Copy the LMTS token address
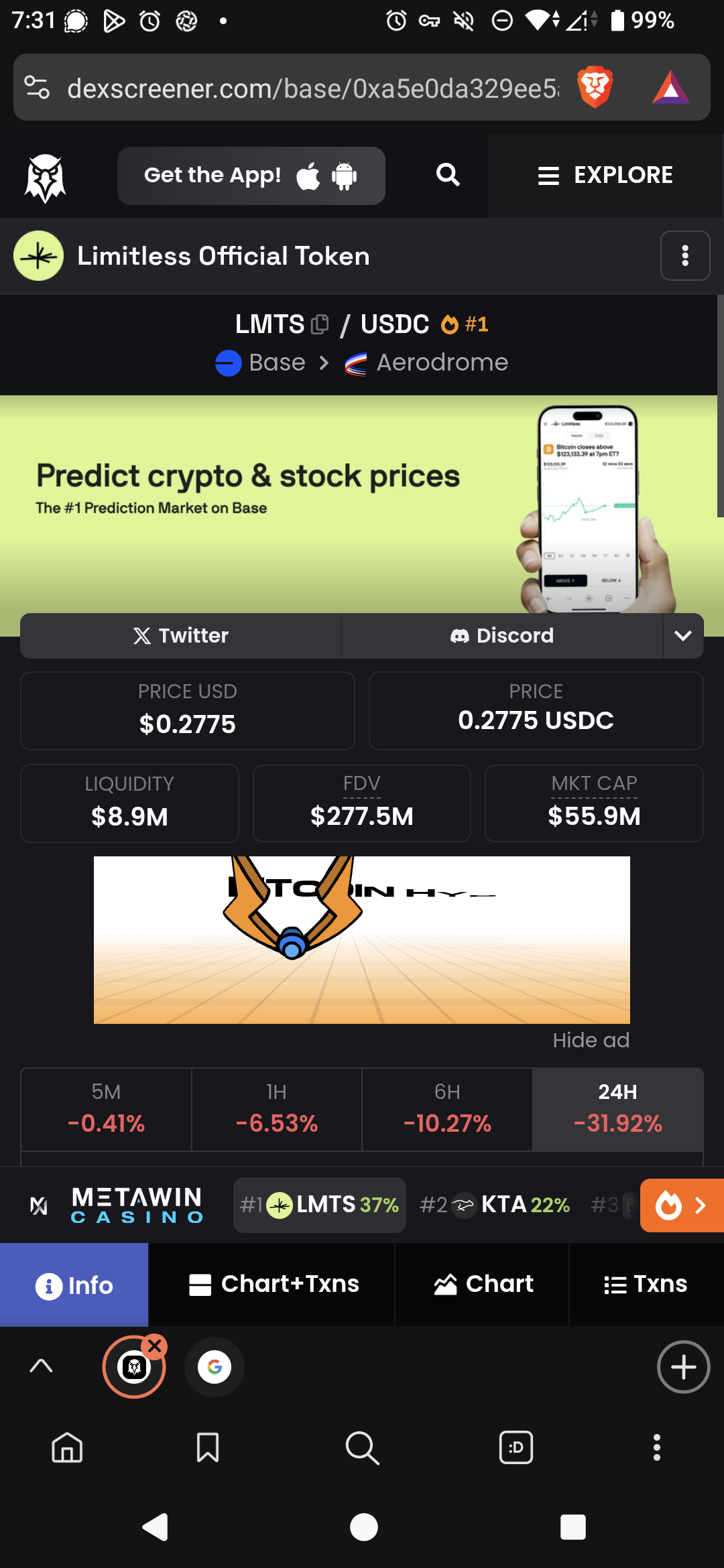The width and height of the screenshot is (724, 1568). pyautogui.click(x=320, y=324)
